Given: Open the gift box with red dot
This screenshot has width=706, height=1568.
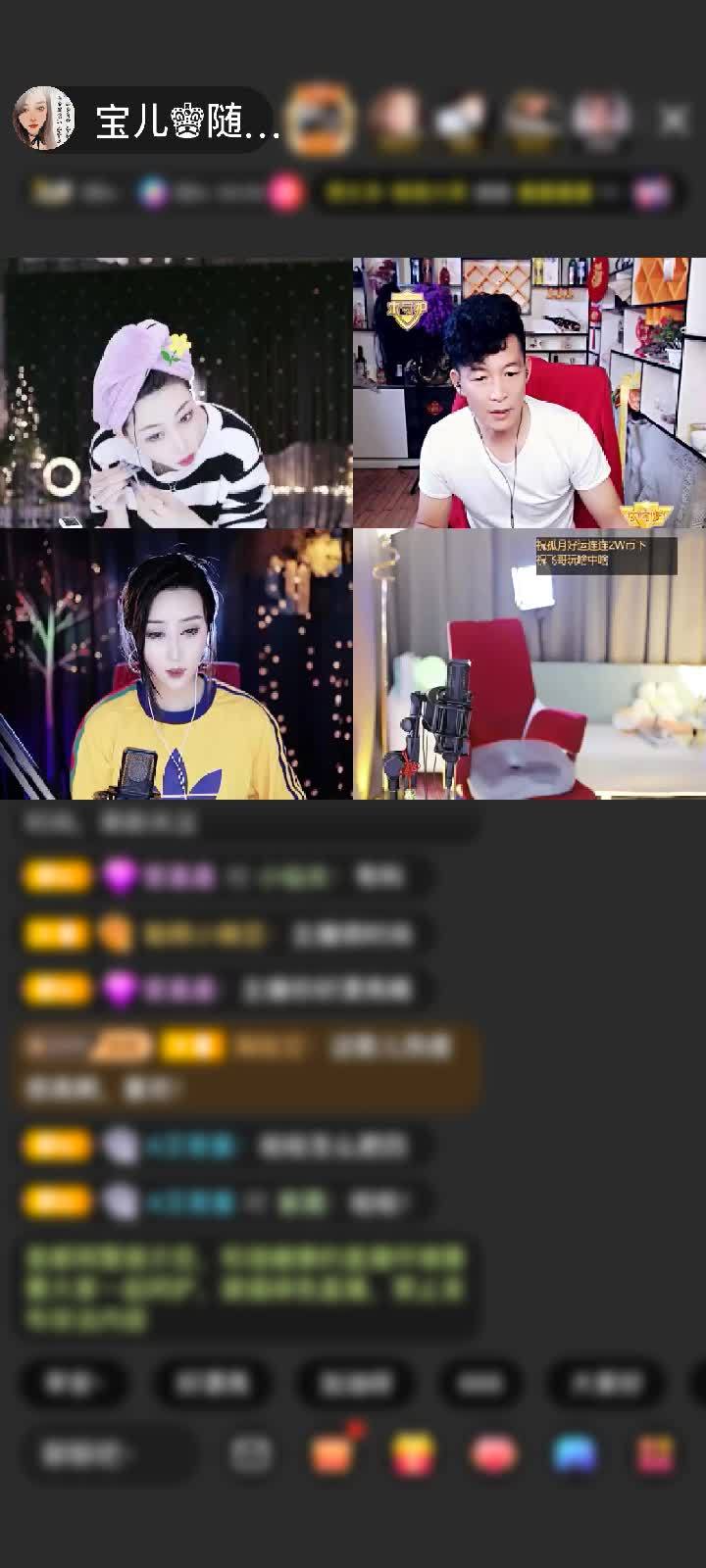Looking at the screenshot, I should [332, 1454].
